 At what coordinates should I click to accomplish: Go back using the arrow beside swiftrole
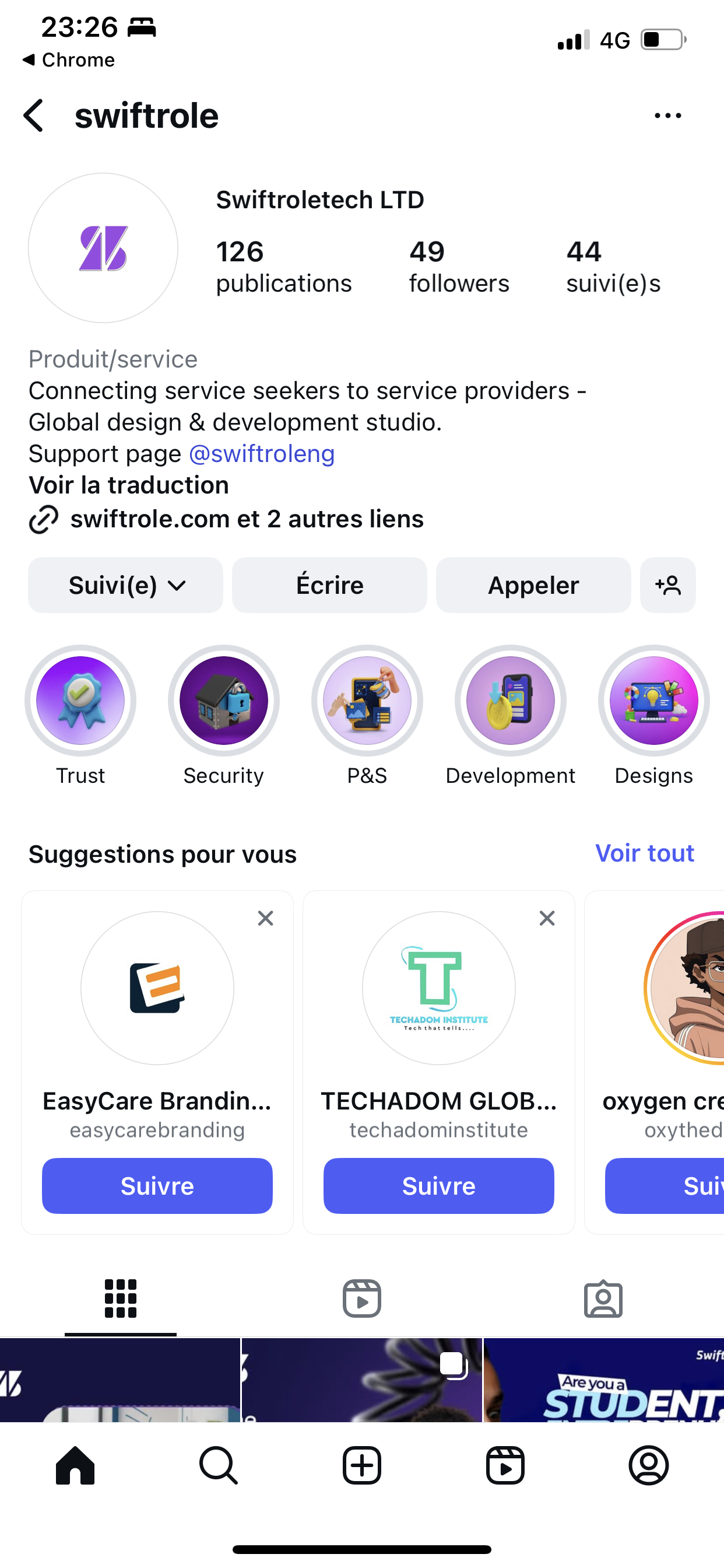[33, 116]
